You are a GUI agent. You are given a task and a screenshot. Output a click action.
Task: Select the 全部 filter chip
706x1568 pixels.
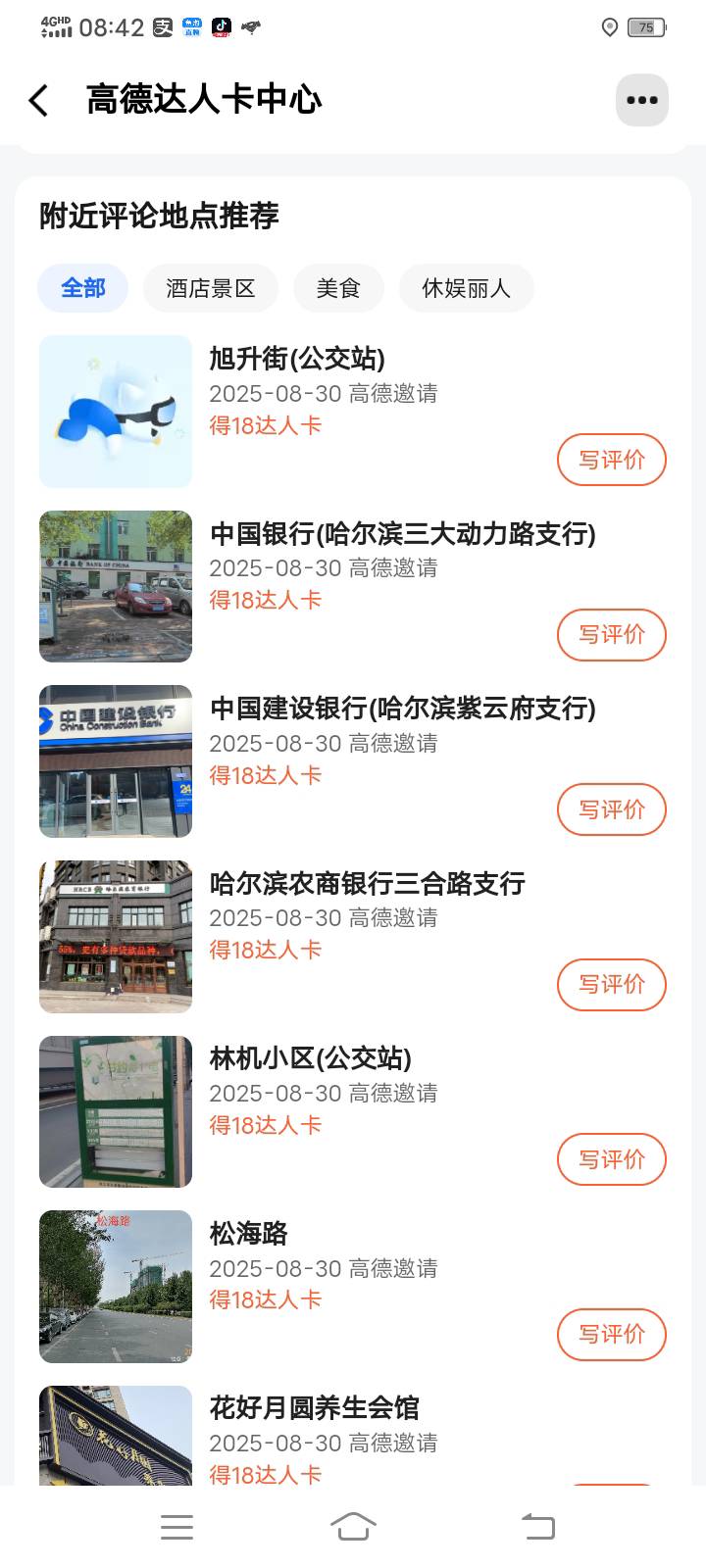point(82,288)
